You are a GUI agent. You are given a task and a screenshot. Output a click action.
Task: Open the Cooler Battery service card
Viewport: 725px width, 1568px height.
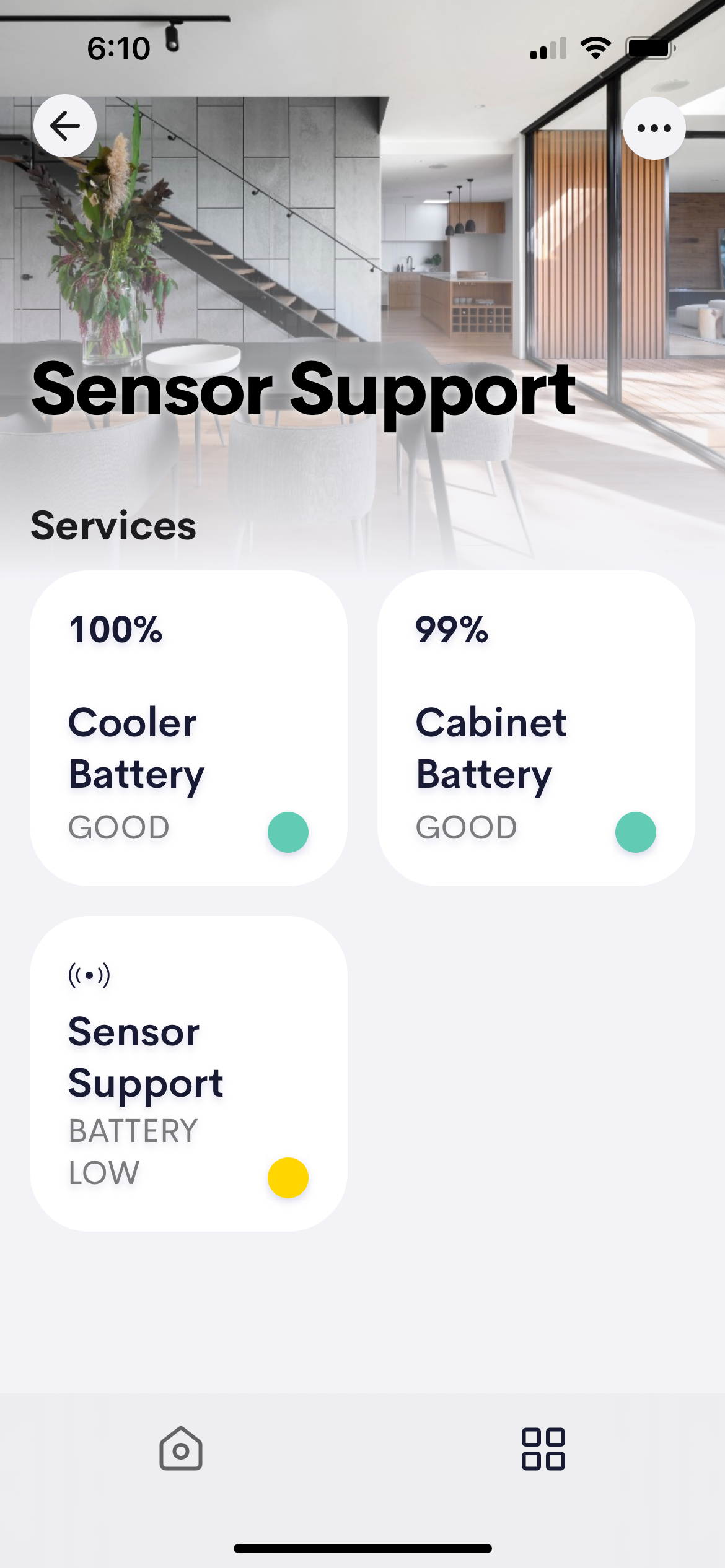point(188,728)
